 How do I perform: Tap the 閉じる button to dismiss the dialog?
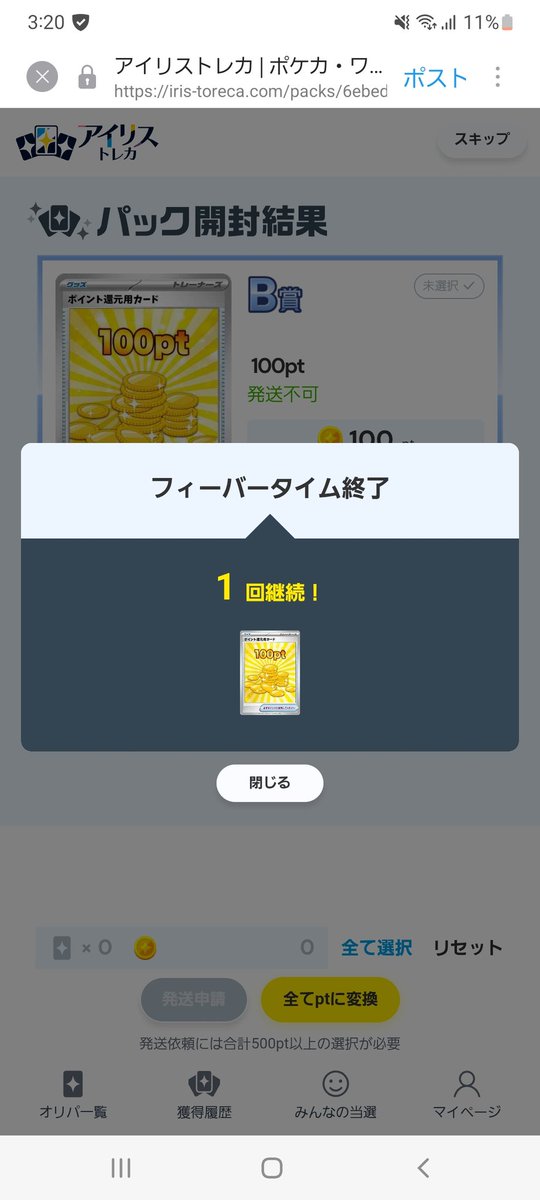[x=270, y=783]
